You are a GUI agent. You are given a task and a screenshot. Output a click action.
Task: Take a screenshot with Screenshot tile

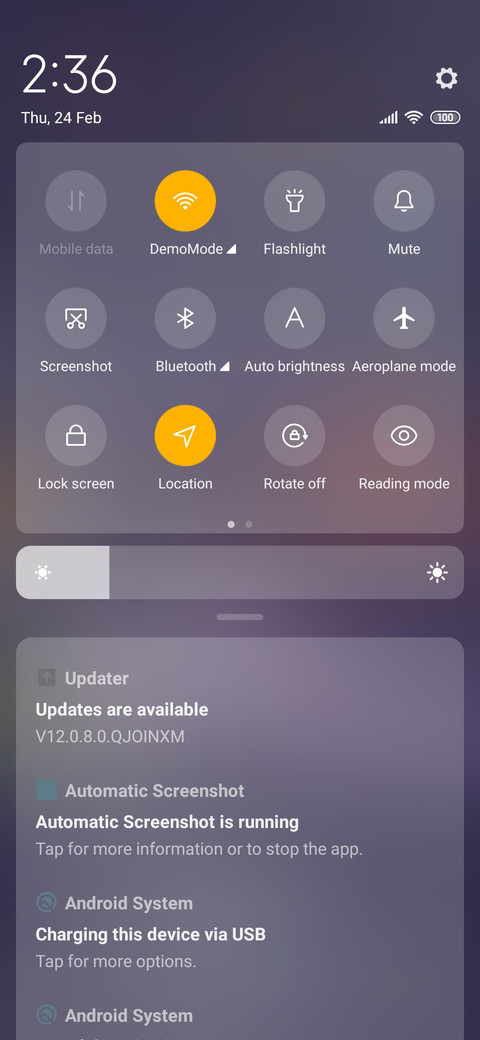76,318
